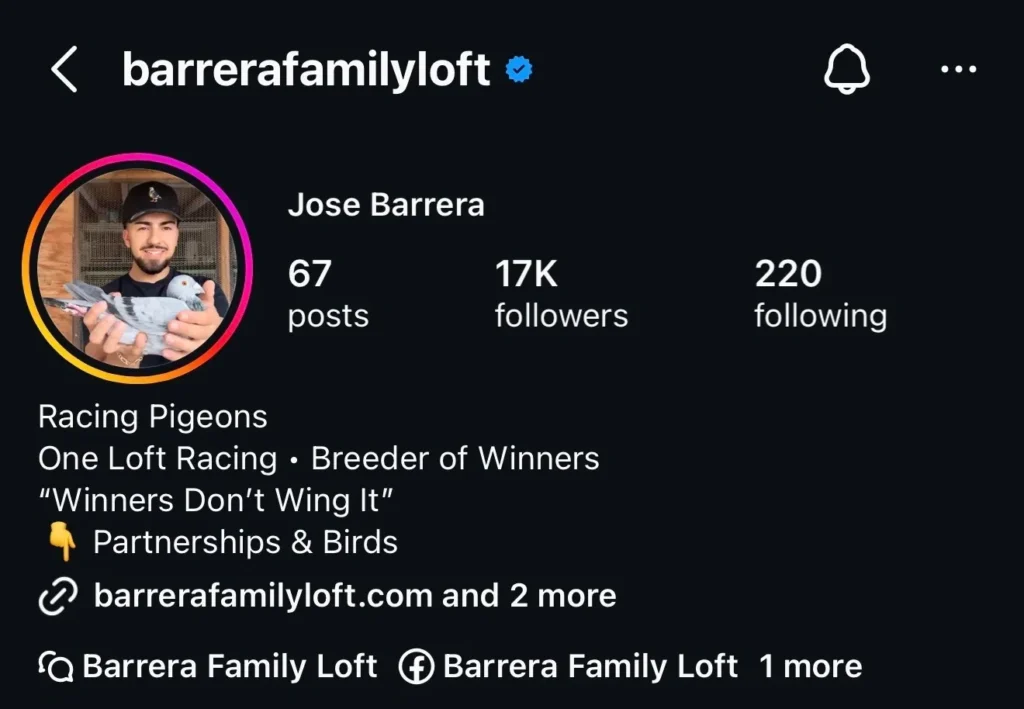Image resolution: width=1024 pixels, height=709 pixels.
Task: Show the 1 more linked account
Action: pyautogui.click(x=810, y=666)
